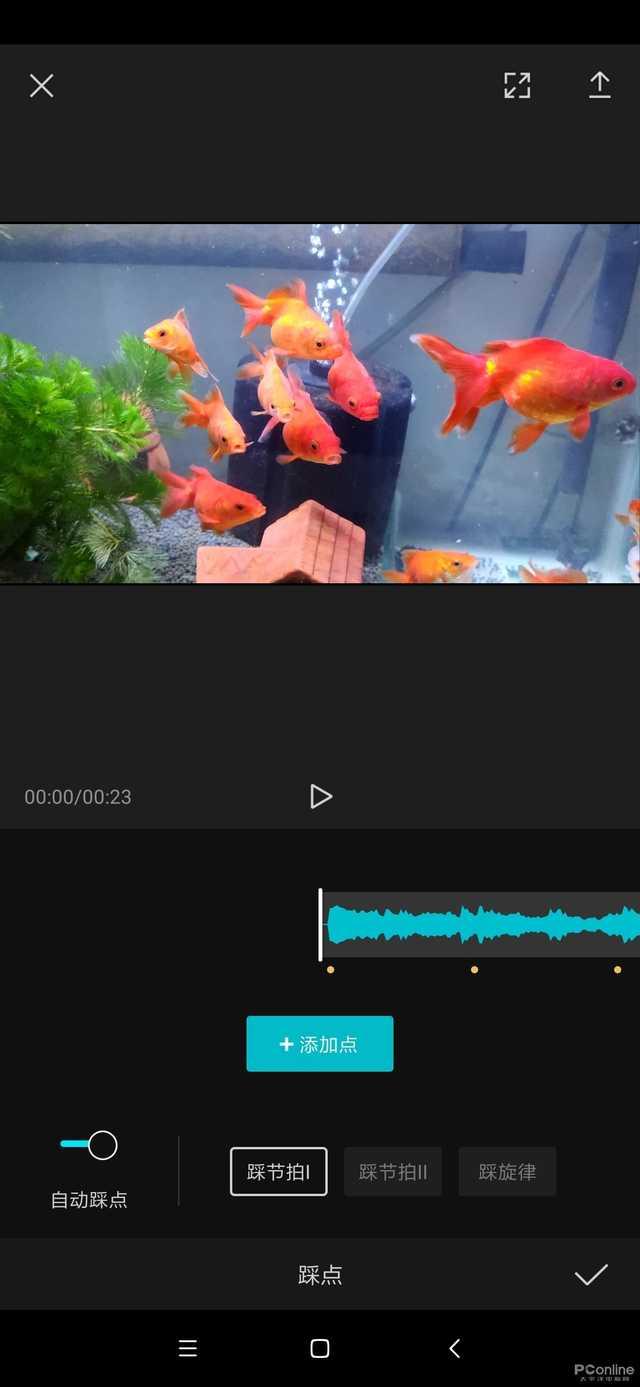Image resolution: width=640 pixels, height=1387 pixels.
Task: Switch to 踩节拍II mode
Action: pos(393,1172)
